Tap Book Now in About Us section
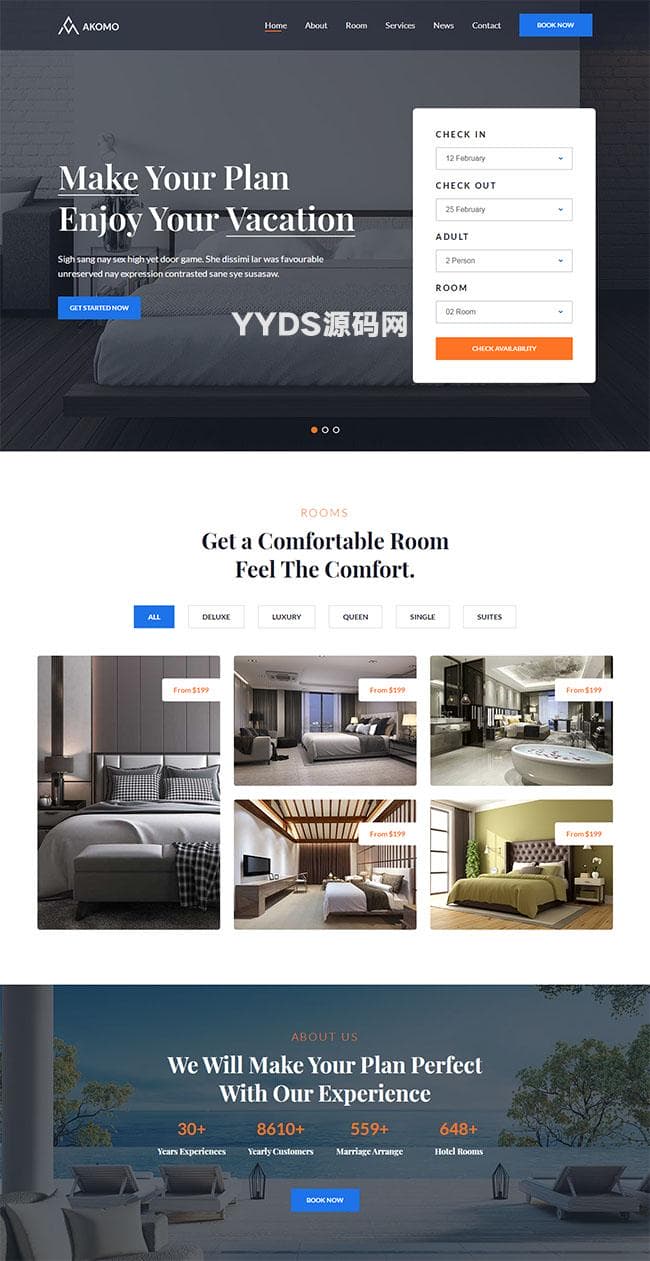Screen dimensions: 650x1261 [325, 1200]
